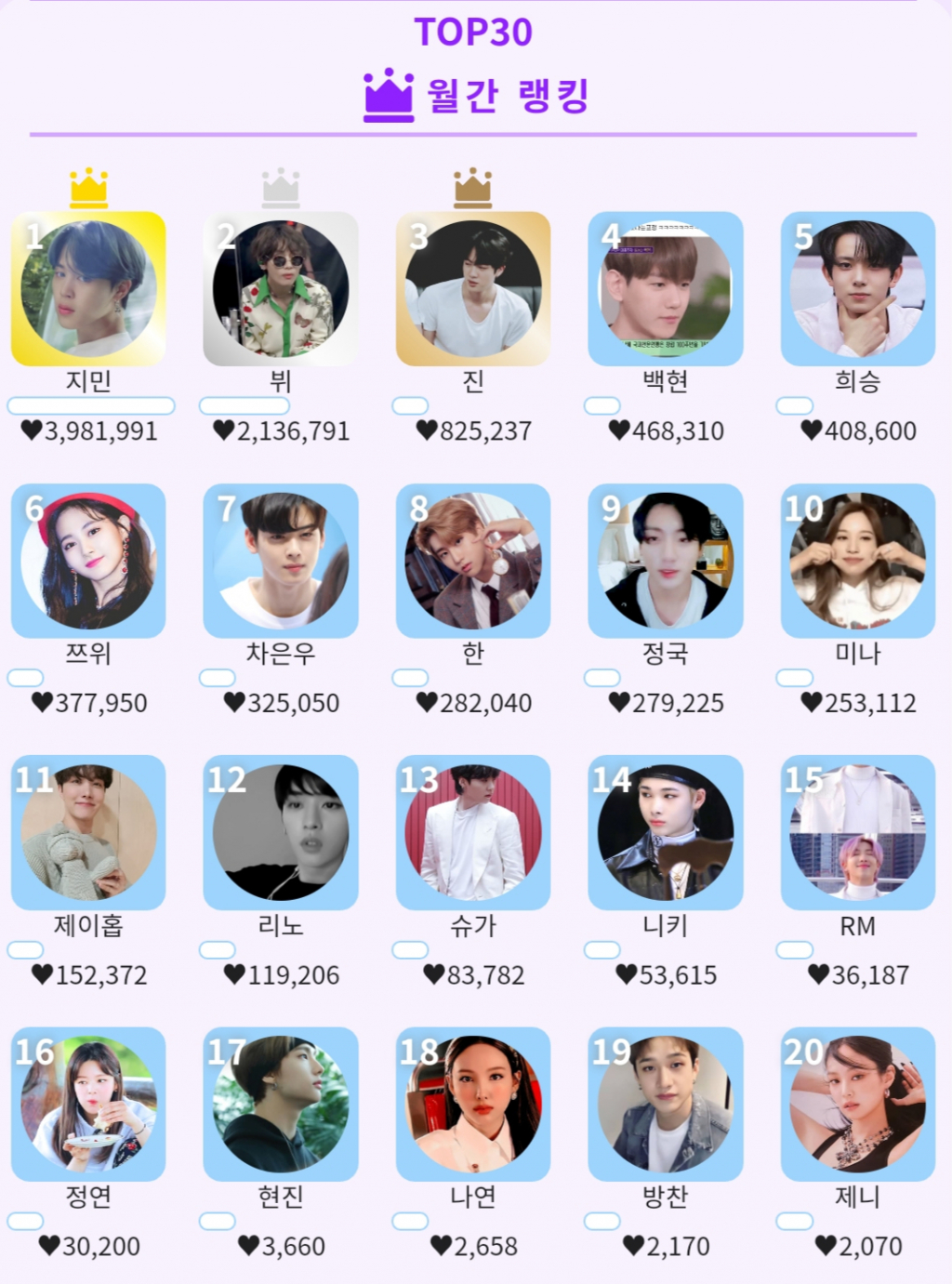The width and height of the screenshot is (952, 1284).
Task: View 정연 in sixteenth place
Action: pos(88,1104)
